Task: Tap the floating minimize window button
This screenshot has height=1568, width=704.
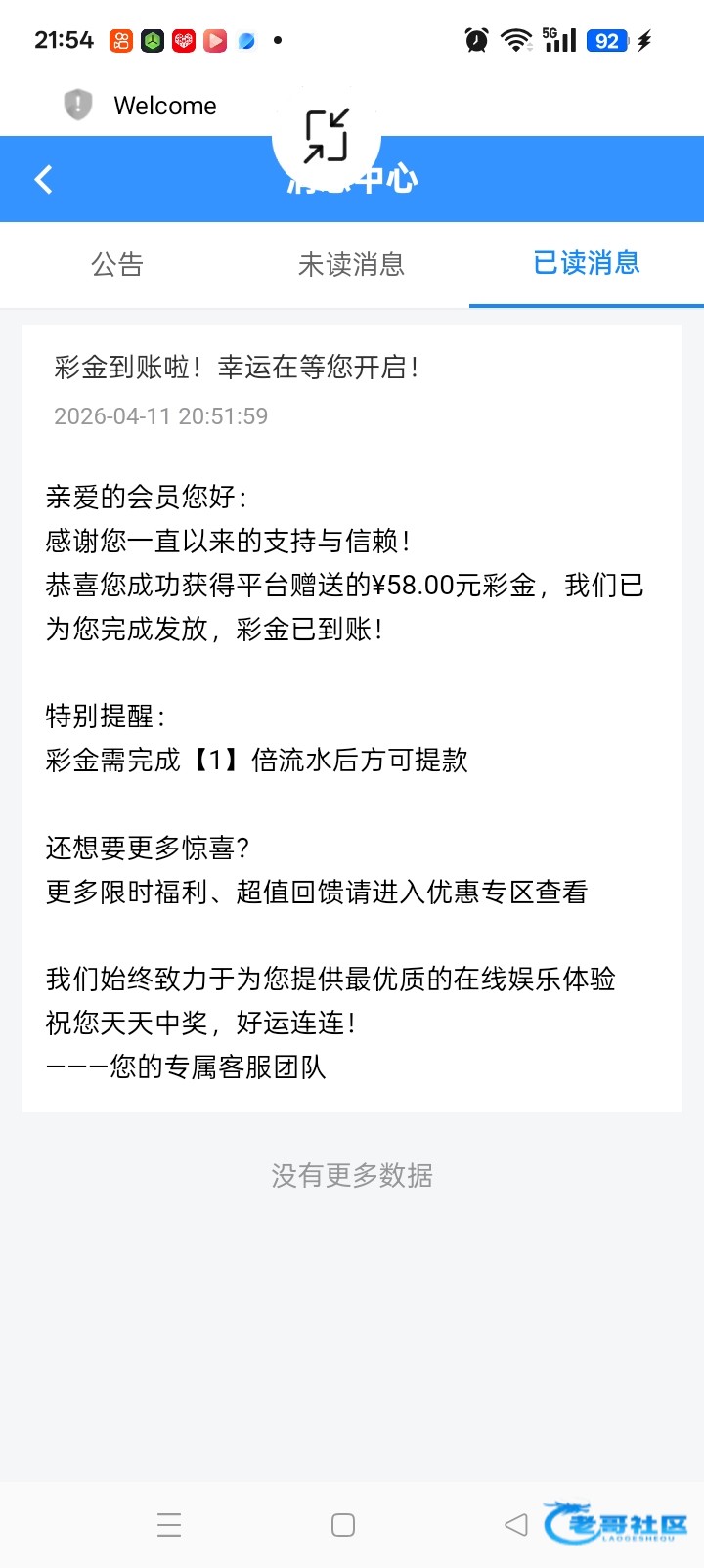Action: [x=327, y=135]
